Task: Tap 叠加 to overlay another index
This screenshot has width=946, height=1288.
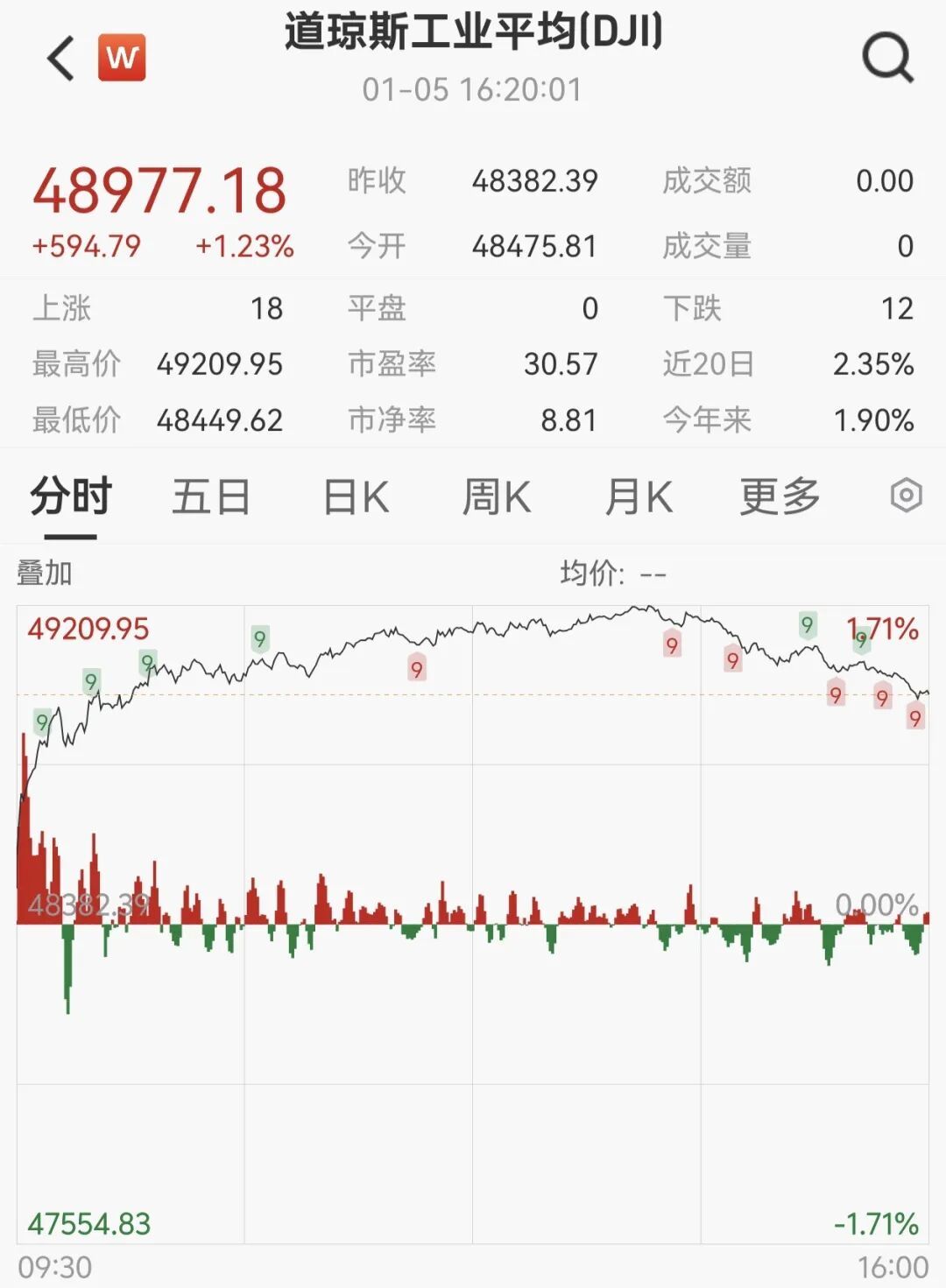Action: pyautogui.click(x=45, y=574)
